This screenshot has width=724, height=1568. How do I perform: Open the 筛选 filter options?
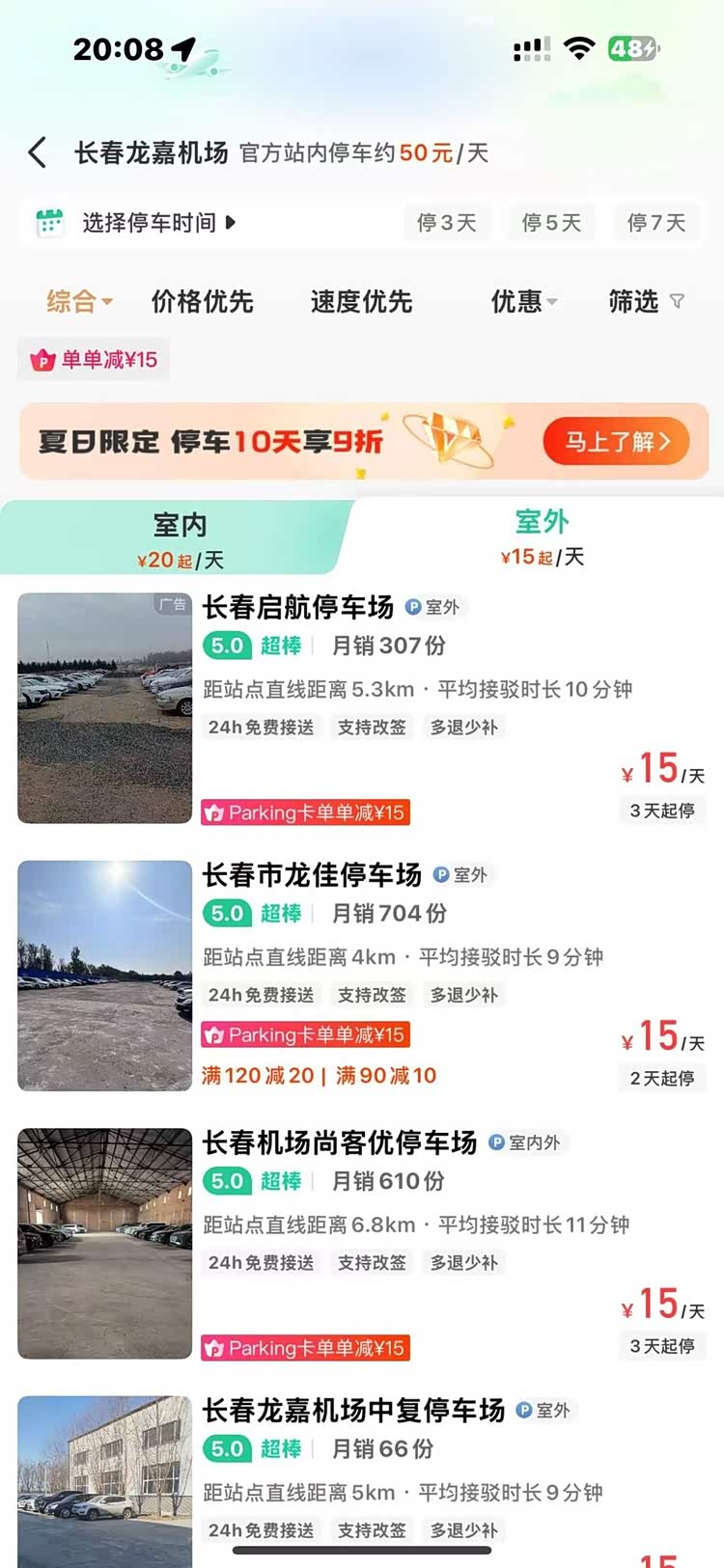(645, 302)
